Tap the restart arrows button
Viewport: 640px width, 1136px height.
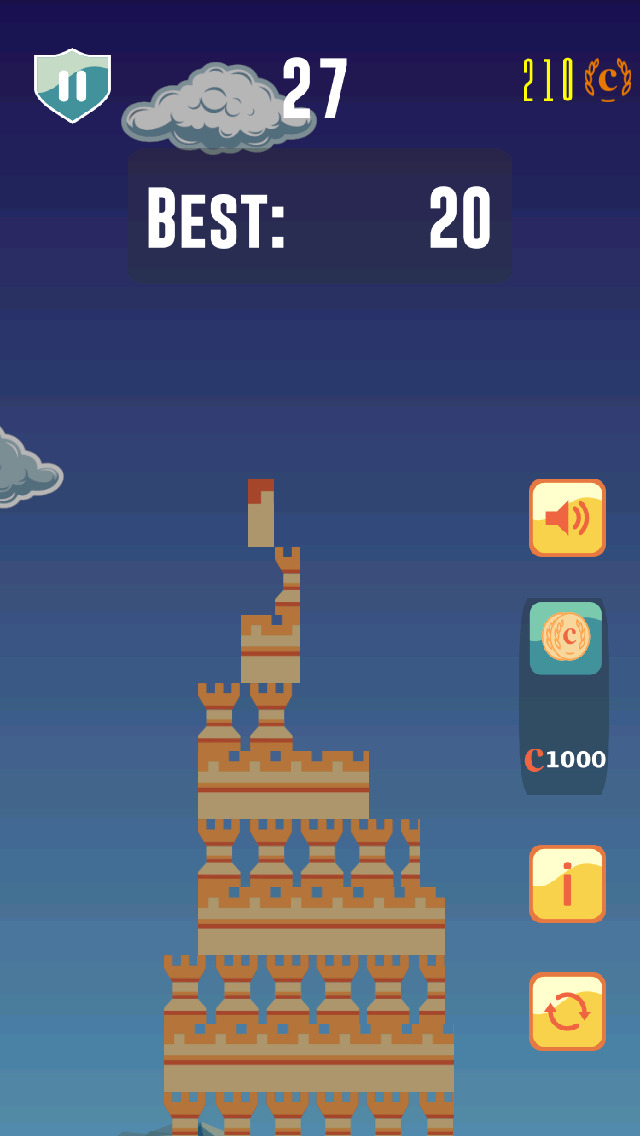pos(567,1011)
